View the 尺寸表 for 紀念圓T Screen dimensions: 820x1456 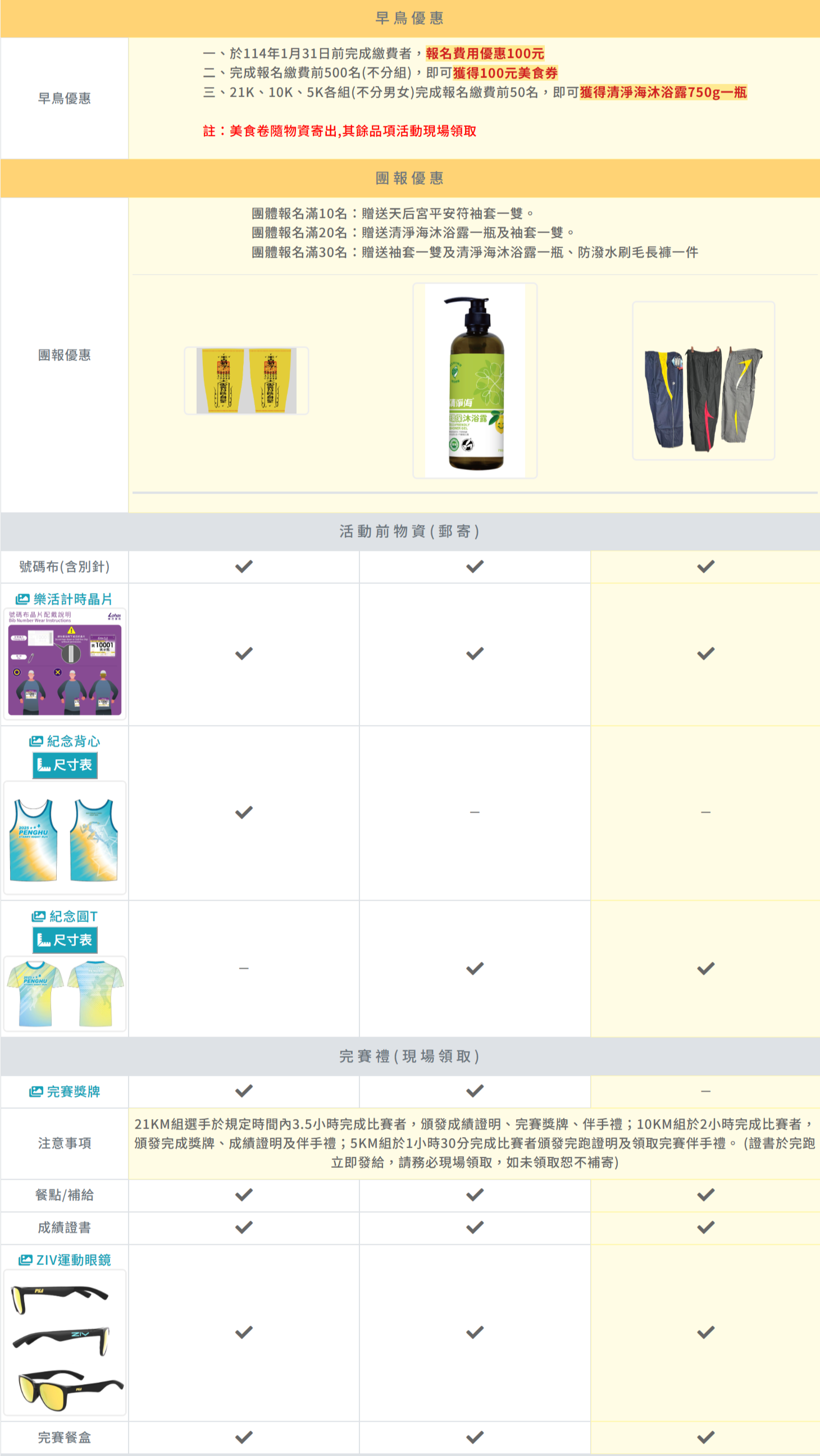(x=65, y=941)
